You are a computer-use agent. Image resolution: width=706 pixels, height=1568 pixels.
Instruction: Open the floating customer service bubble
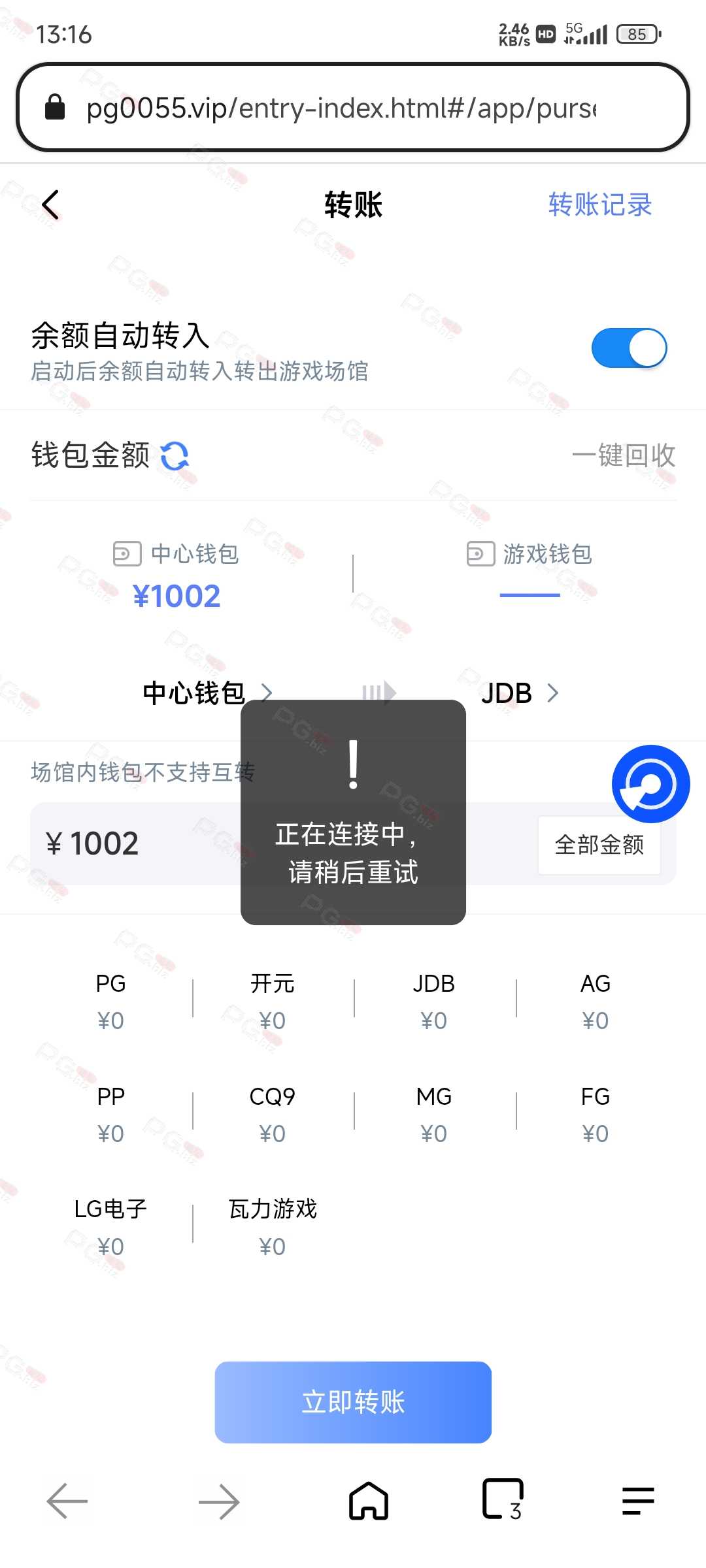pyautogui.click(x=650, y=783)
